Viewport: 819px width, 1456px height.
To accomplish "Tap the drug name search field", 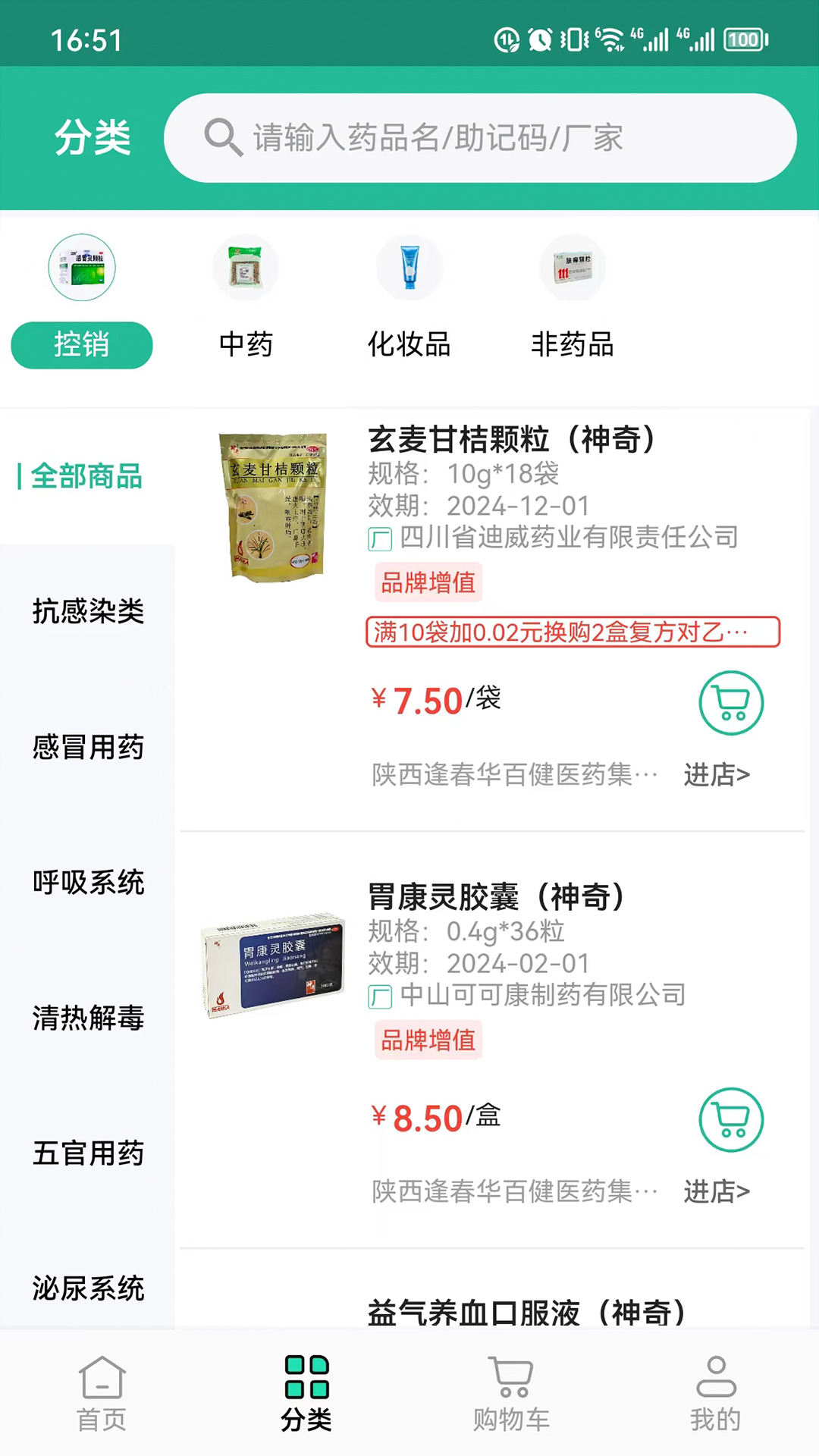I will (x=479, y=138).
